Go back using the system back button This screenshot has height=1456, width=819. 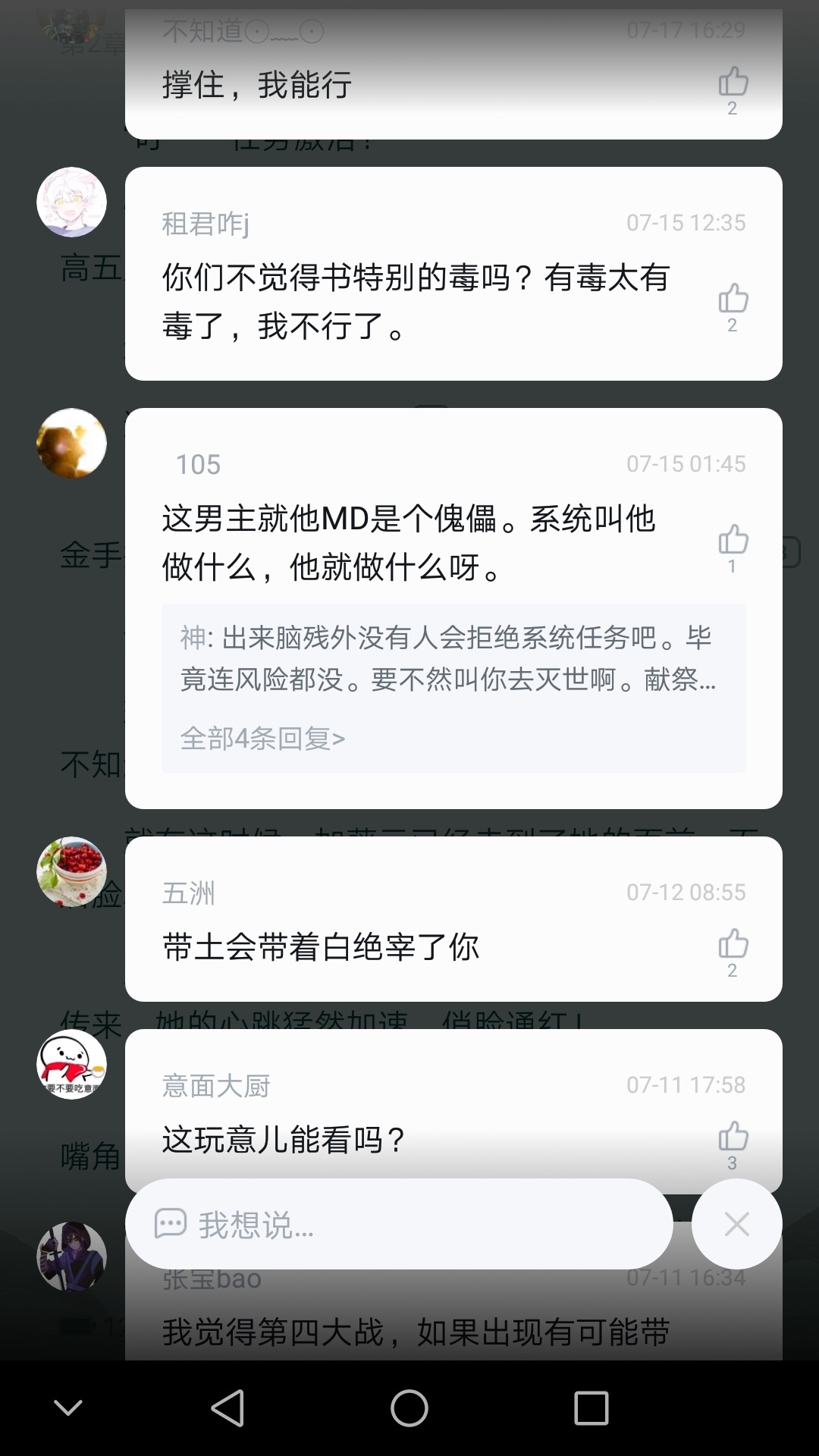click(x=227, y=1408)
